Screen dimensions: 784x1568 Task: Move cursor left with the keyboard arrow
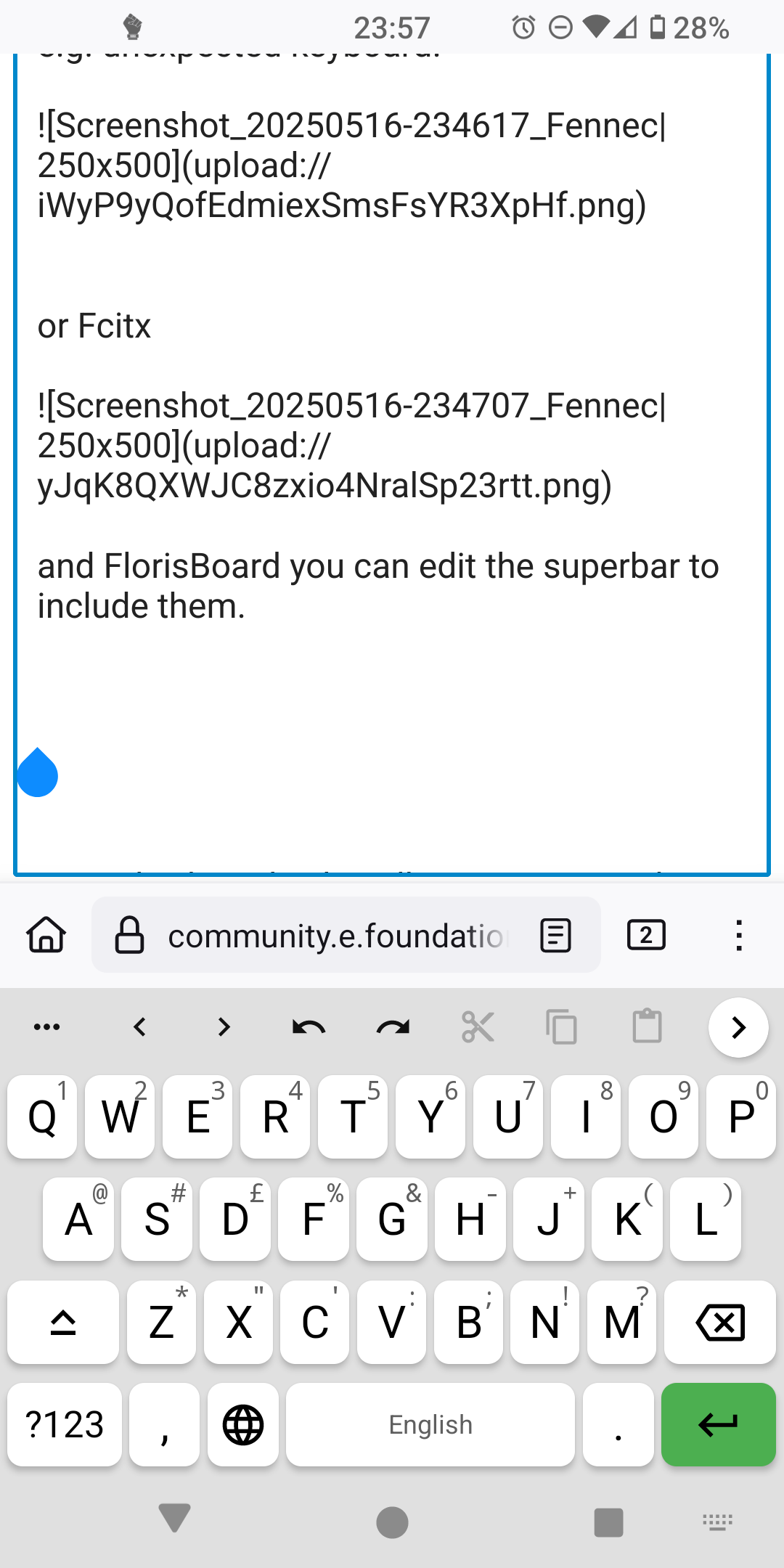(x=140, y=1027)
